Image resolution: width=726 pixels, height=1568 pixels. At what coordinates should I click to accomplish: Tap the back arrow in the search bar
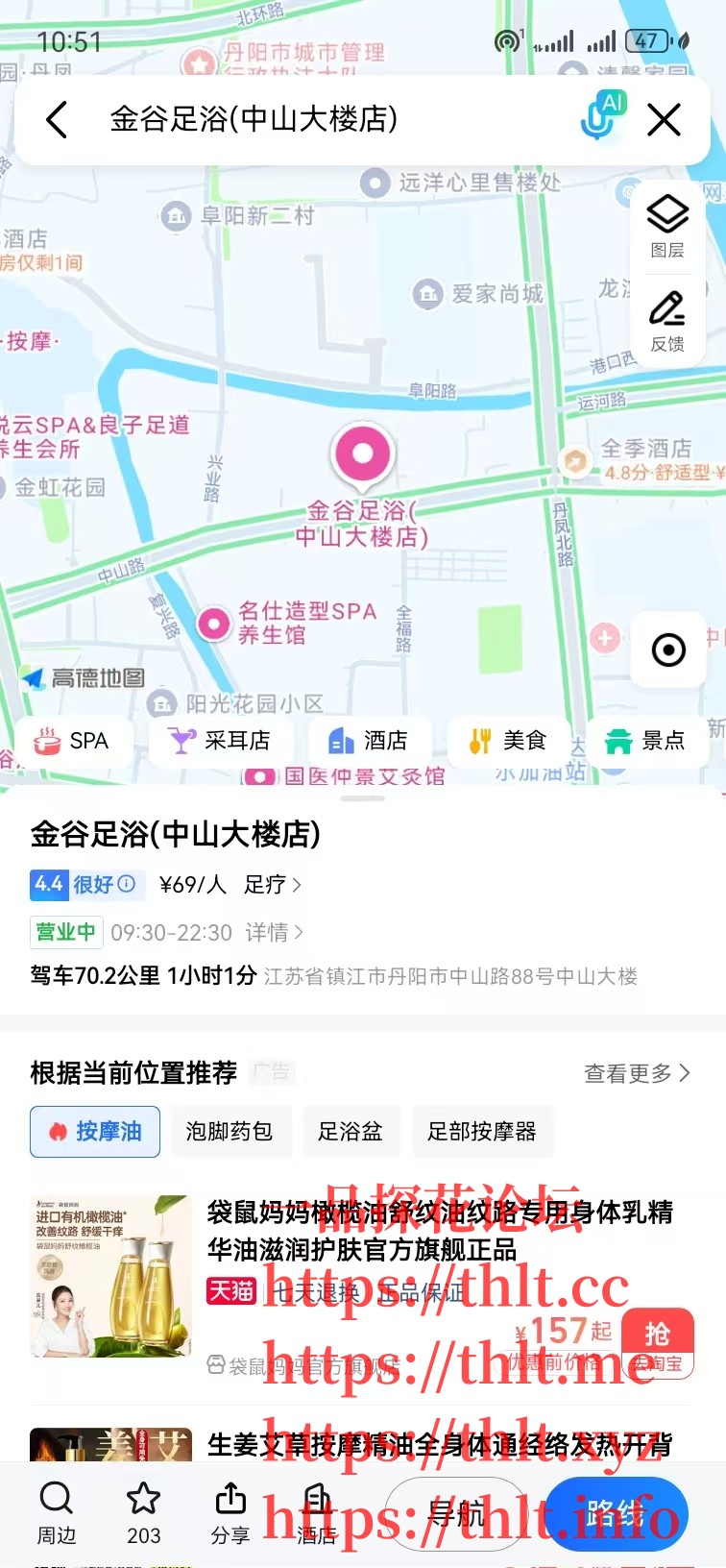click(56, 119)
